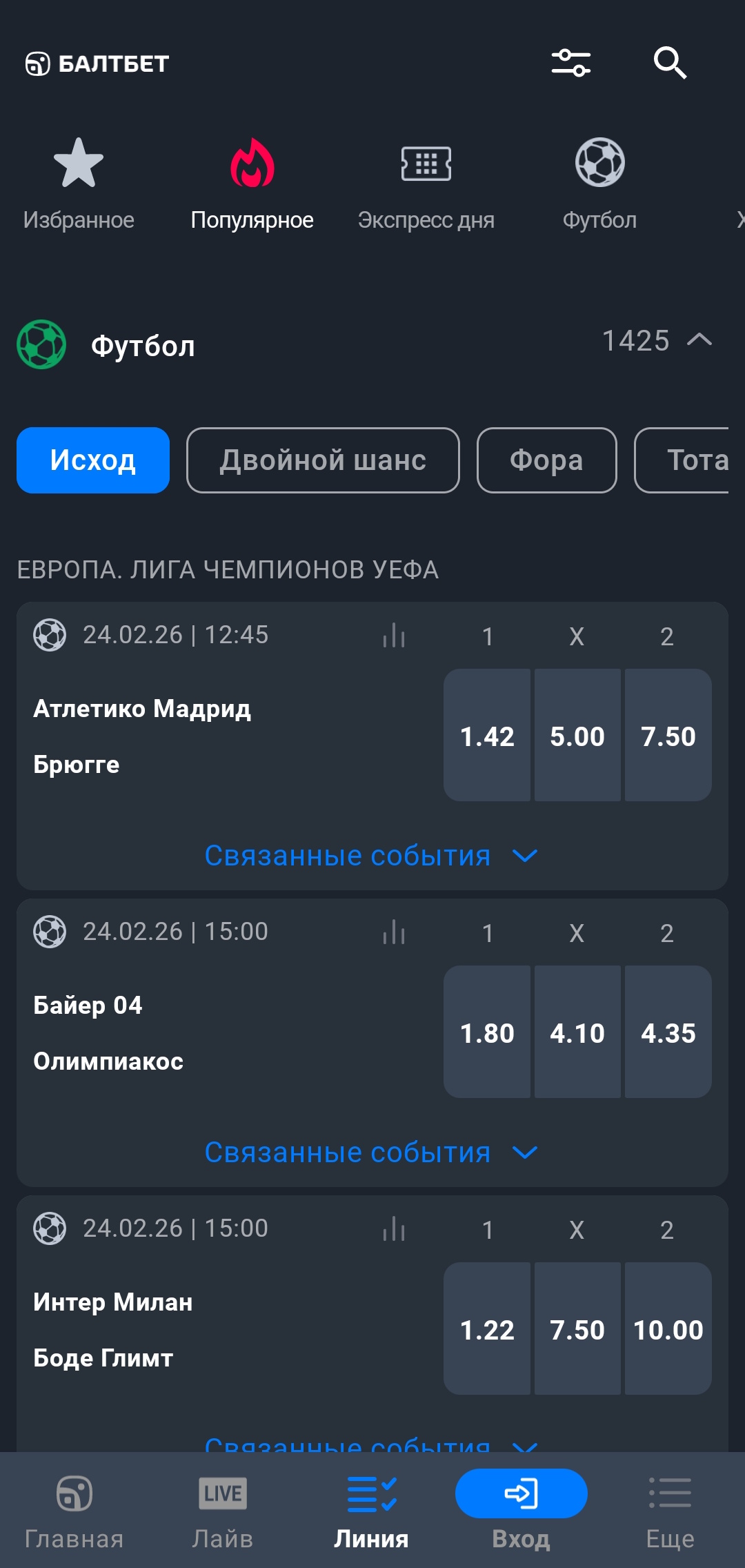Open the search magnifier

click(x=669, y=63)
